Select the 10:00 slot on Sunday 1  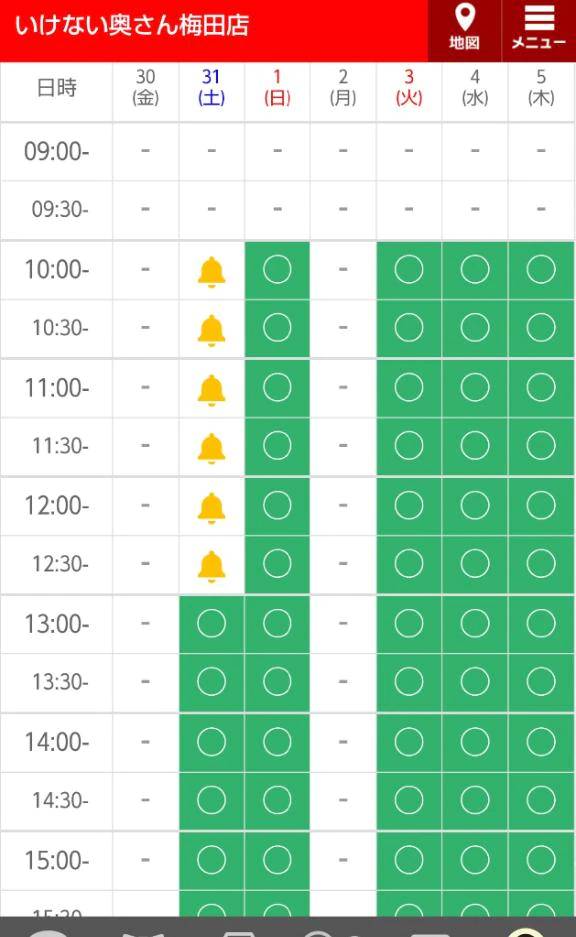(277, 270)
